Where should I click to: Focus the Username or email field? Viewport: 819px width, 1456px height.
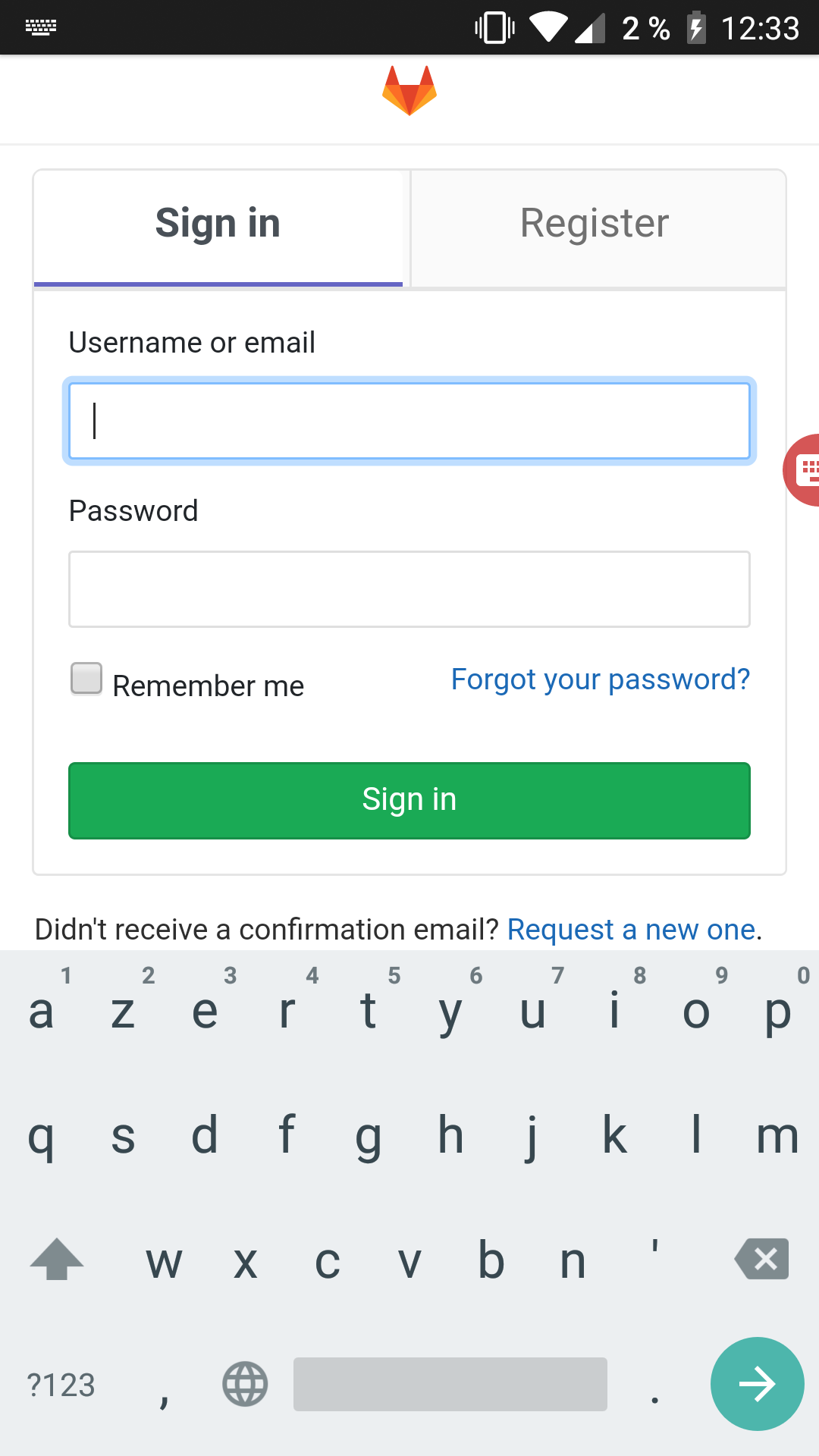coord(409,421)
